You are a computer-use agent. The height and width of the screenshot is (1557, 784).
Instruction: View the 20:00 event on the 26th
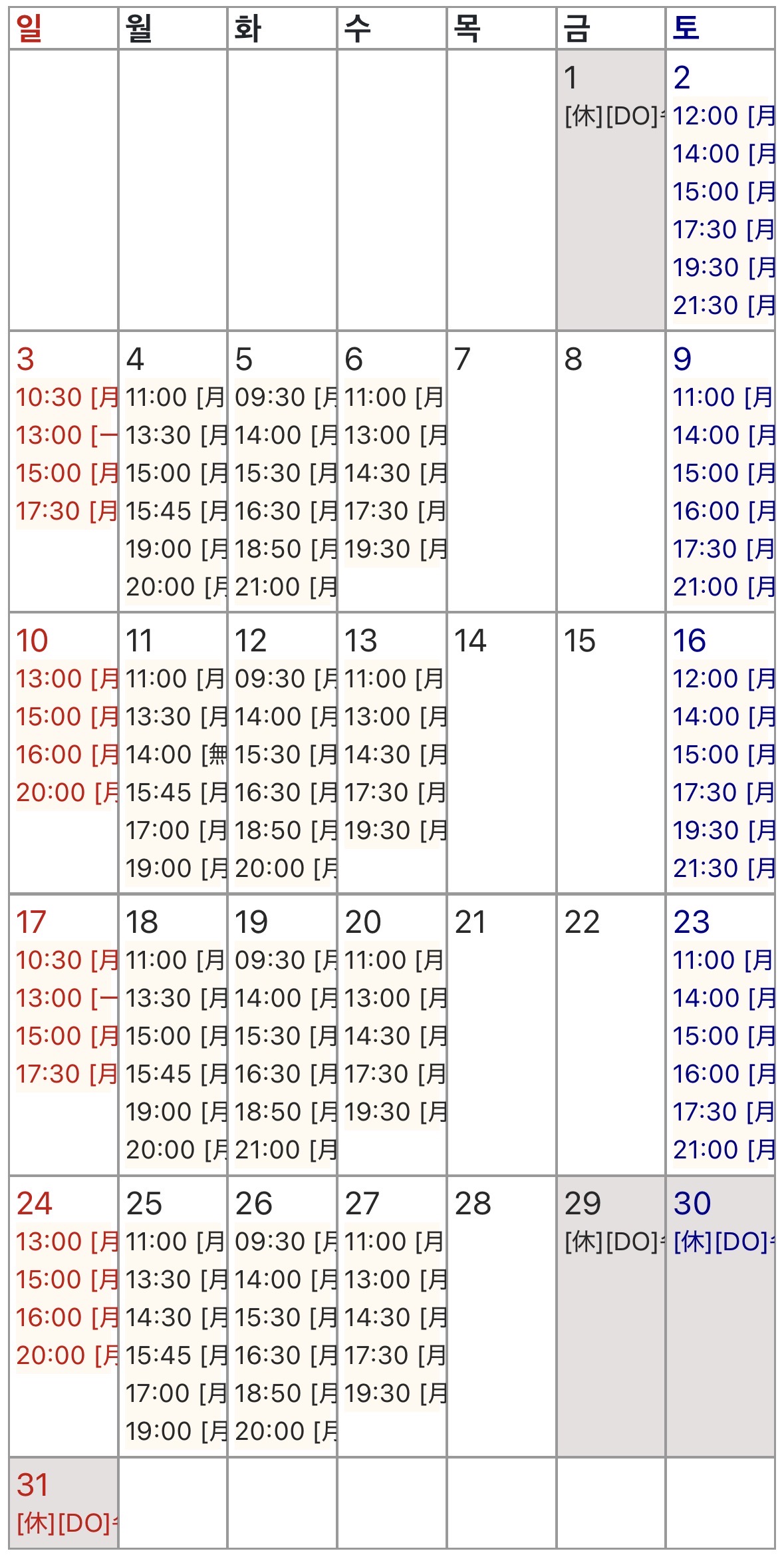point(285,1432)
